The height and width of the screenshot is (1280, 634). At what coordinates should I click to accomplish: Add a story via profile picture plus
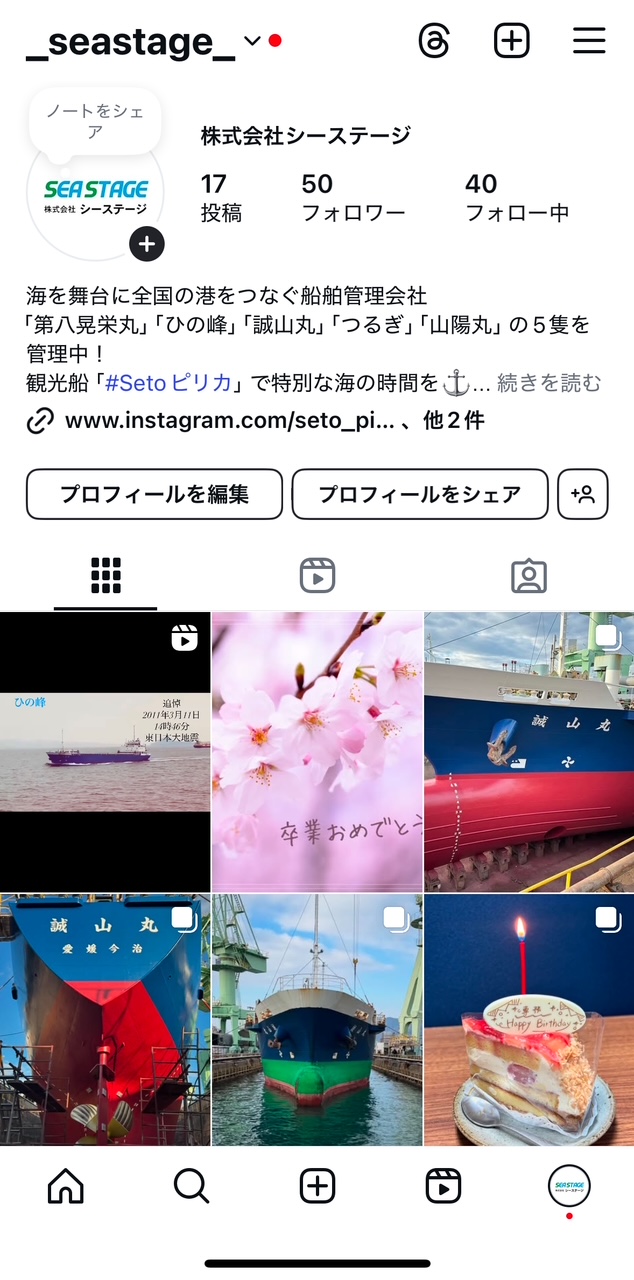coord(147,244)
